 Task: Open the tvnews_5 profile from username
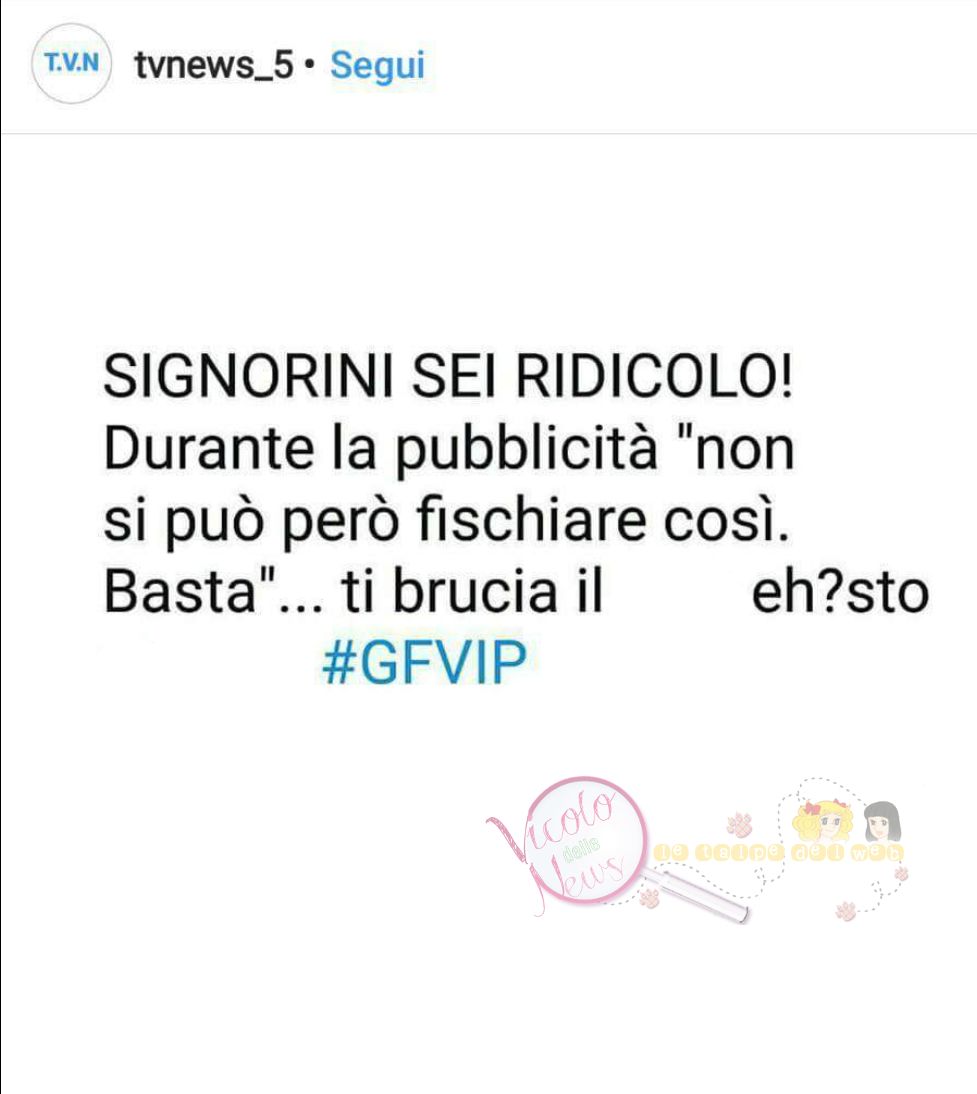pos(214,66)
